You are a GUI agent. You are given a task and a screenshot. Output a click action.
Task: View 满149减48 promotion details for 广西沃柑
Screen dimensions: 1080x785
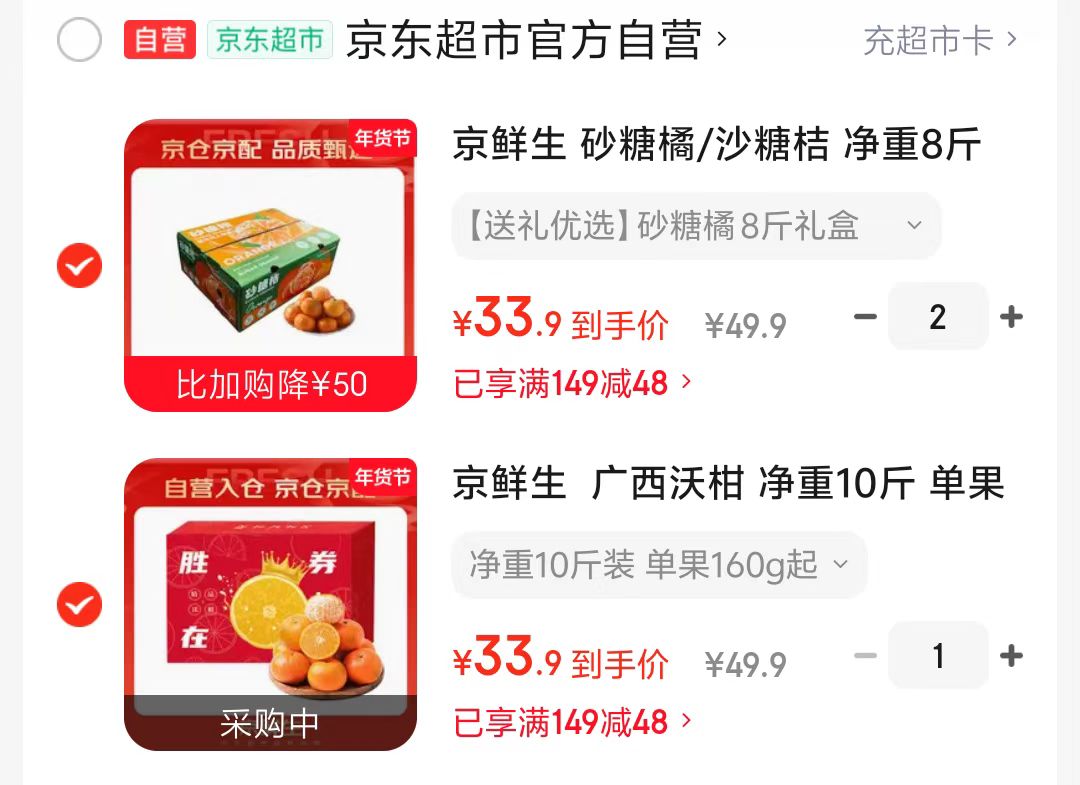click(572, 722)
